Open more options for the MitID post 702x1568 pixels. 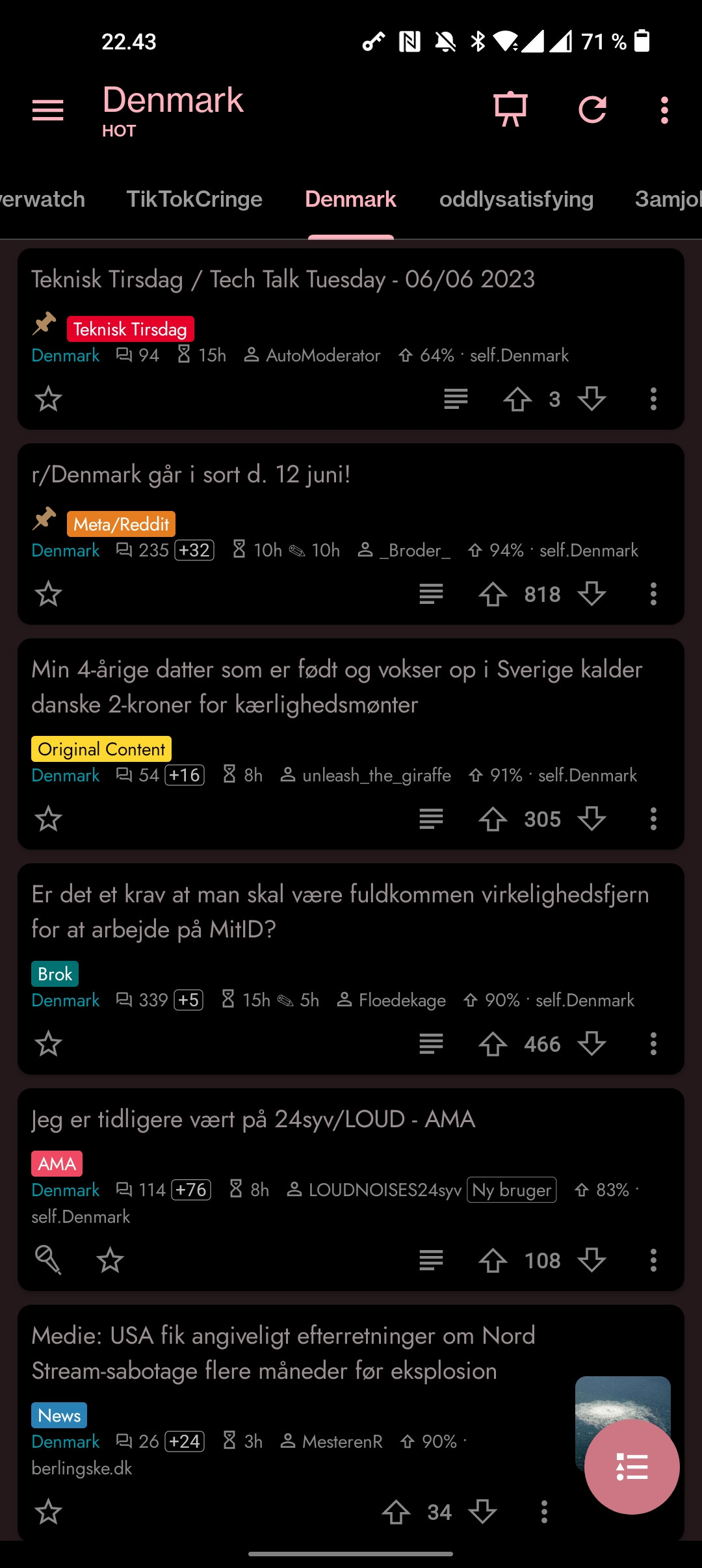pos(653,1044)
